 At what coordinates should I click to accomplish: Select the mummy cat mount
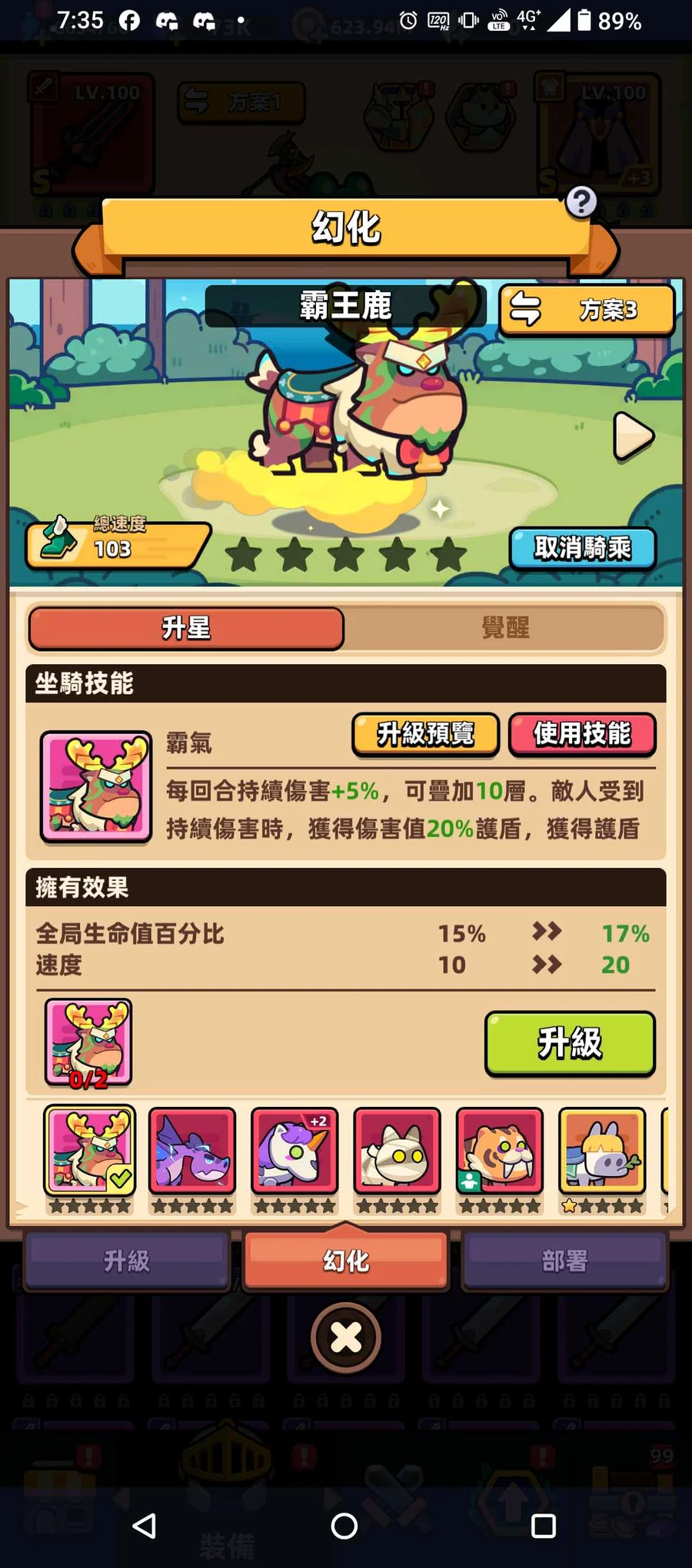click(x=397, y=1151)
